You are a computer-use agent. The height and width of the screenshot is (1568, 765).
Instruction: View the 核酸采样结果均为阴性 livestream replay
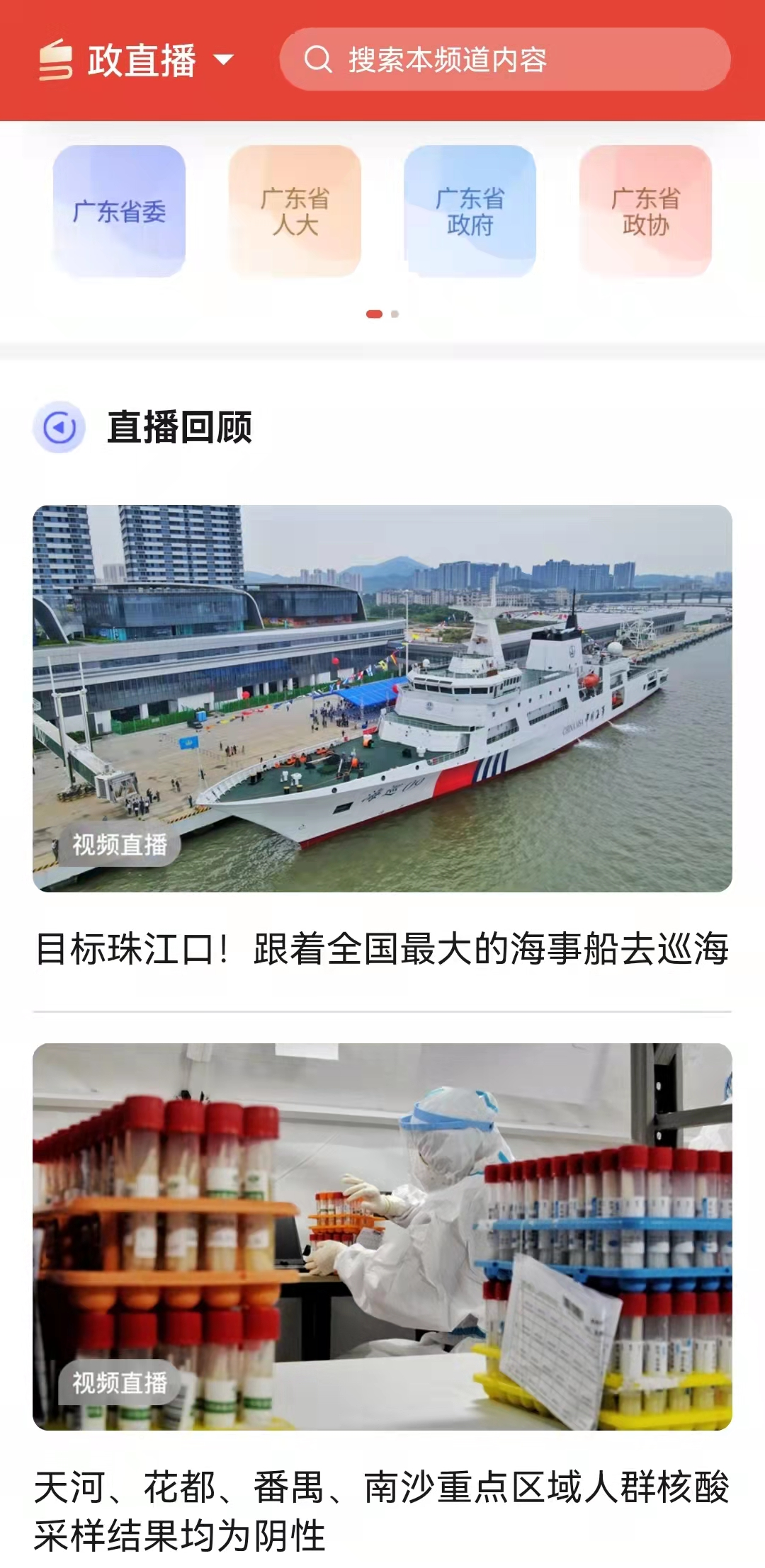pyautogui.click(x=382, y=1236)
